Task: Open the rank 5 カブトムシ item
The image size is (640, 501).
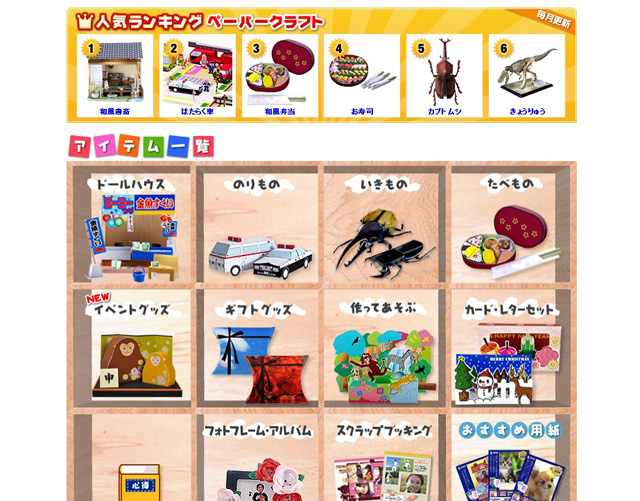Action: tap(441, 76)
